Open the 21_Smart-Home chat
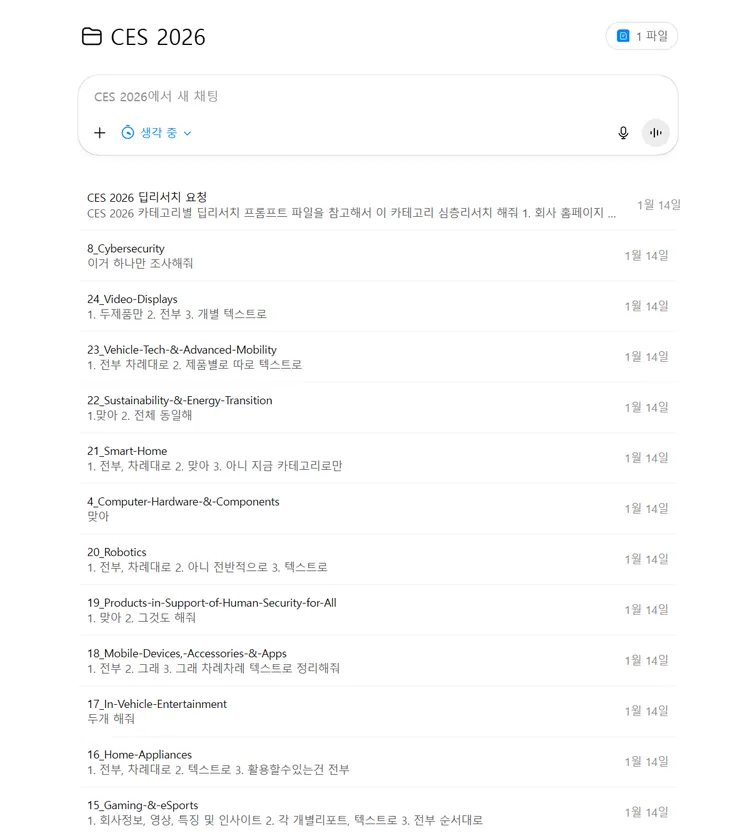The image size is (740, 836). click(x=350, y=458)
